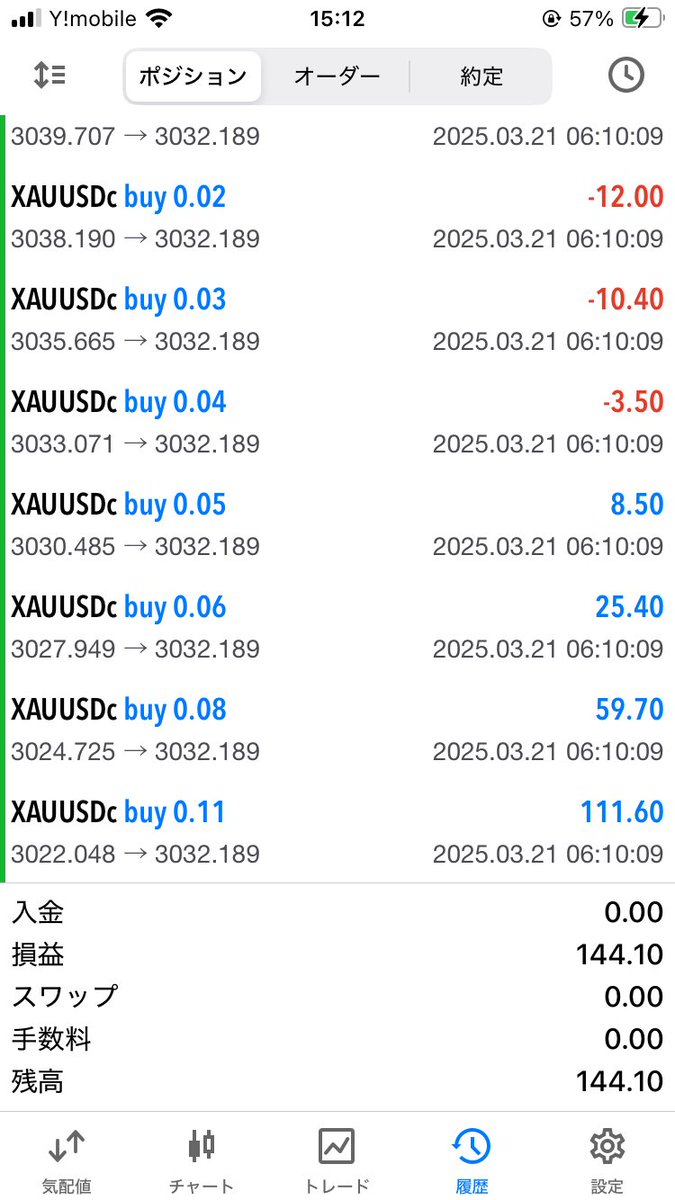Go to the 気配値 quotes tab
Image resolution: width=675 pixels, height=1200 pixels.
[67, 1160]
